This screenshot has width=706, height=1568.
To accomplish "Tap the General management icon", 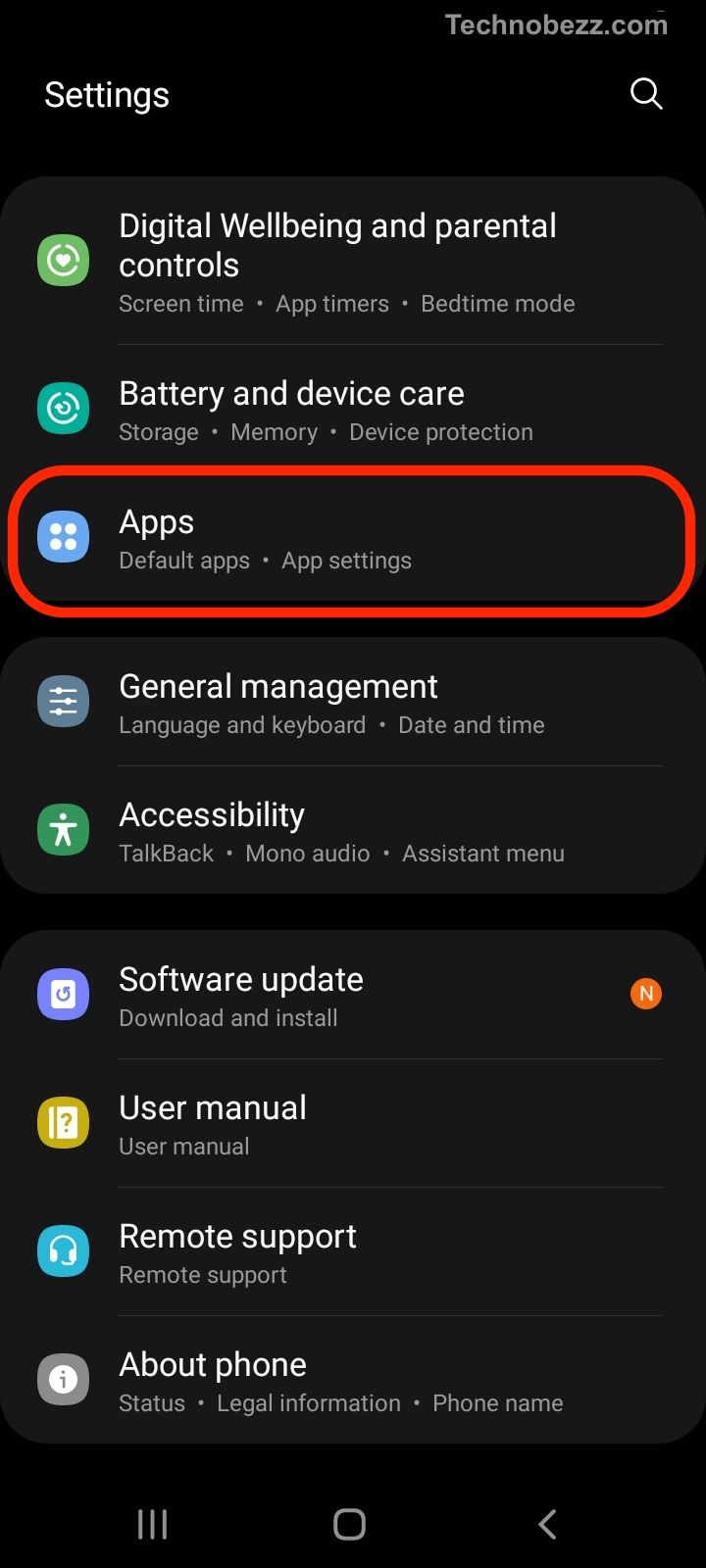I will 63,701.
